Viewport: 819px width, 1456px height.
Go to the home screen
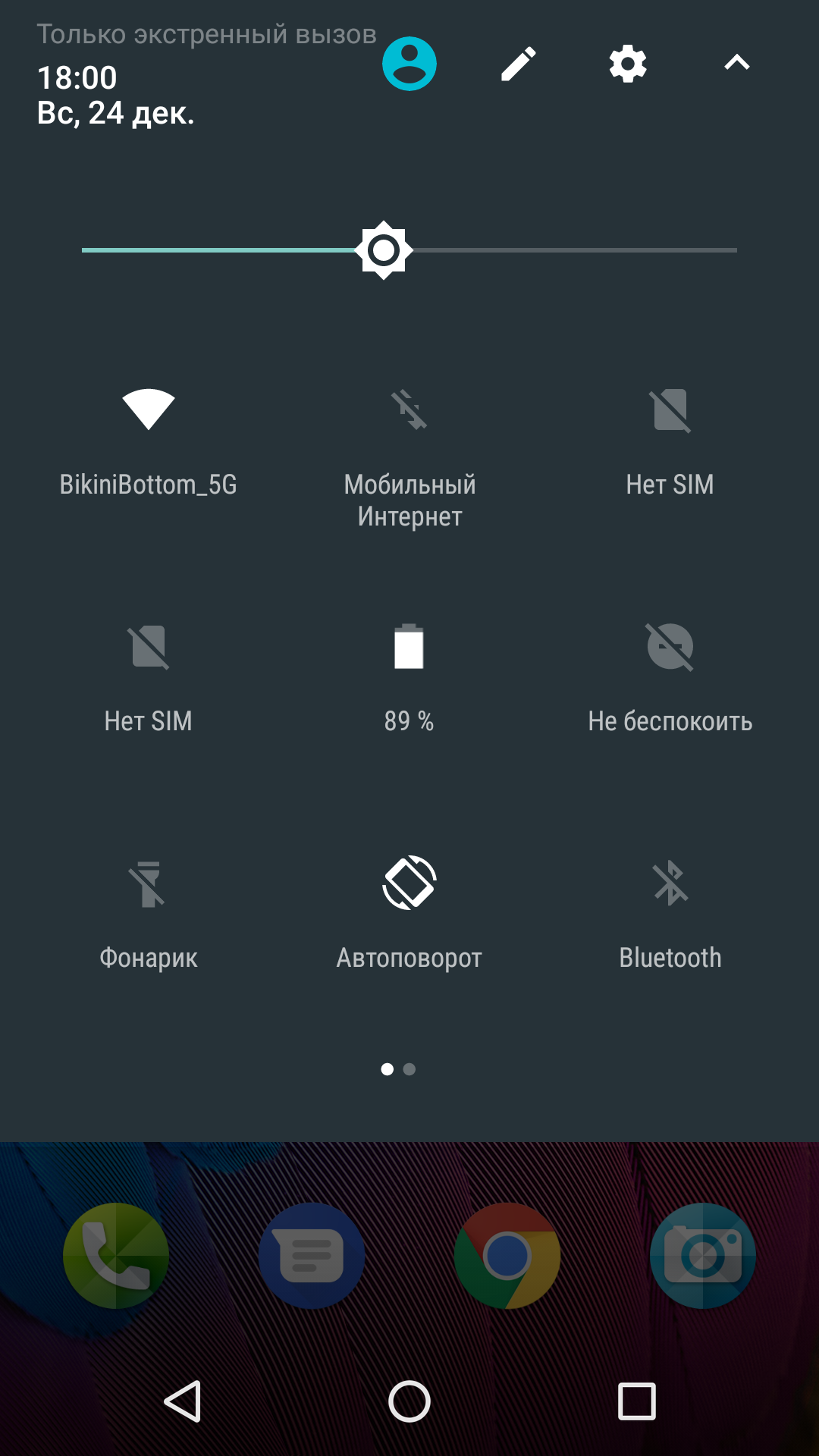pos(409,1401)
